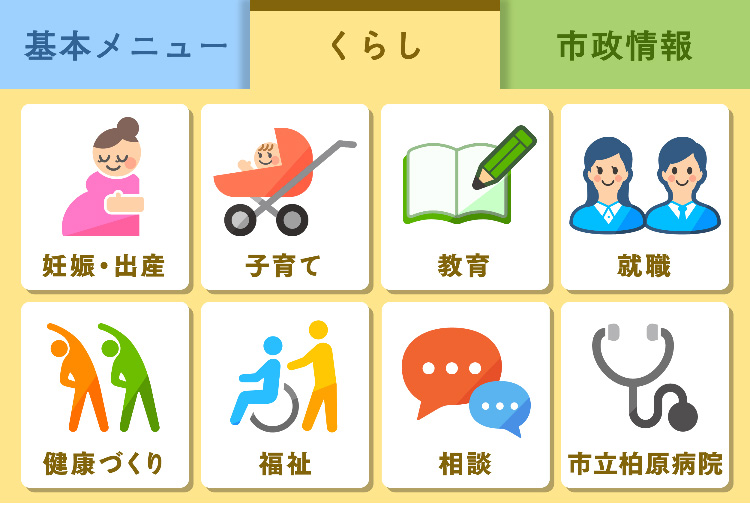This screenshot has width=750, height=505.
Task: Open the 相談 section
Action: [x=465, y=395]
